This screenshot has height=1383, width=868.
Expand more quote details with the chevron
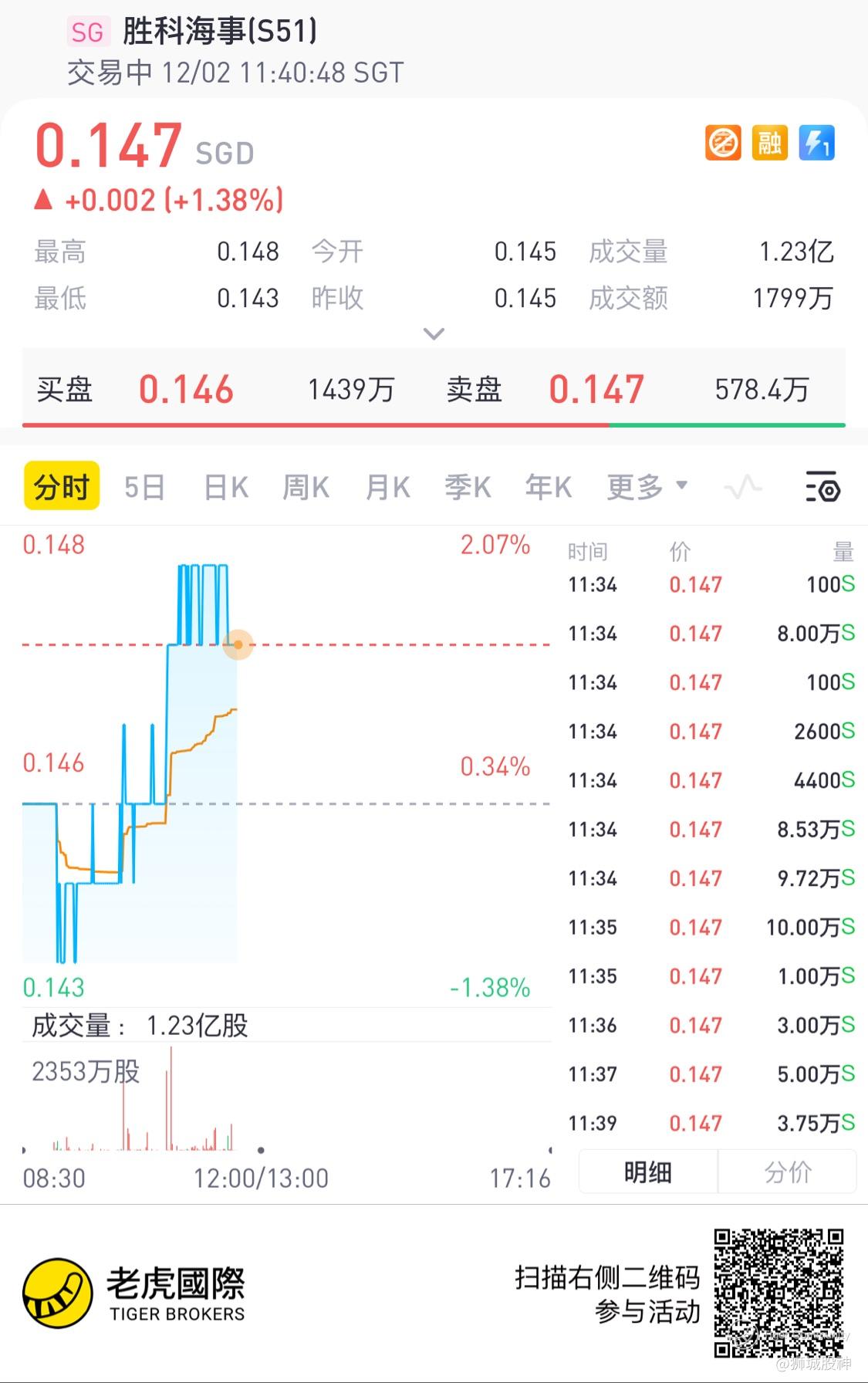tap(434, 334)
